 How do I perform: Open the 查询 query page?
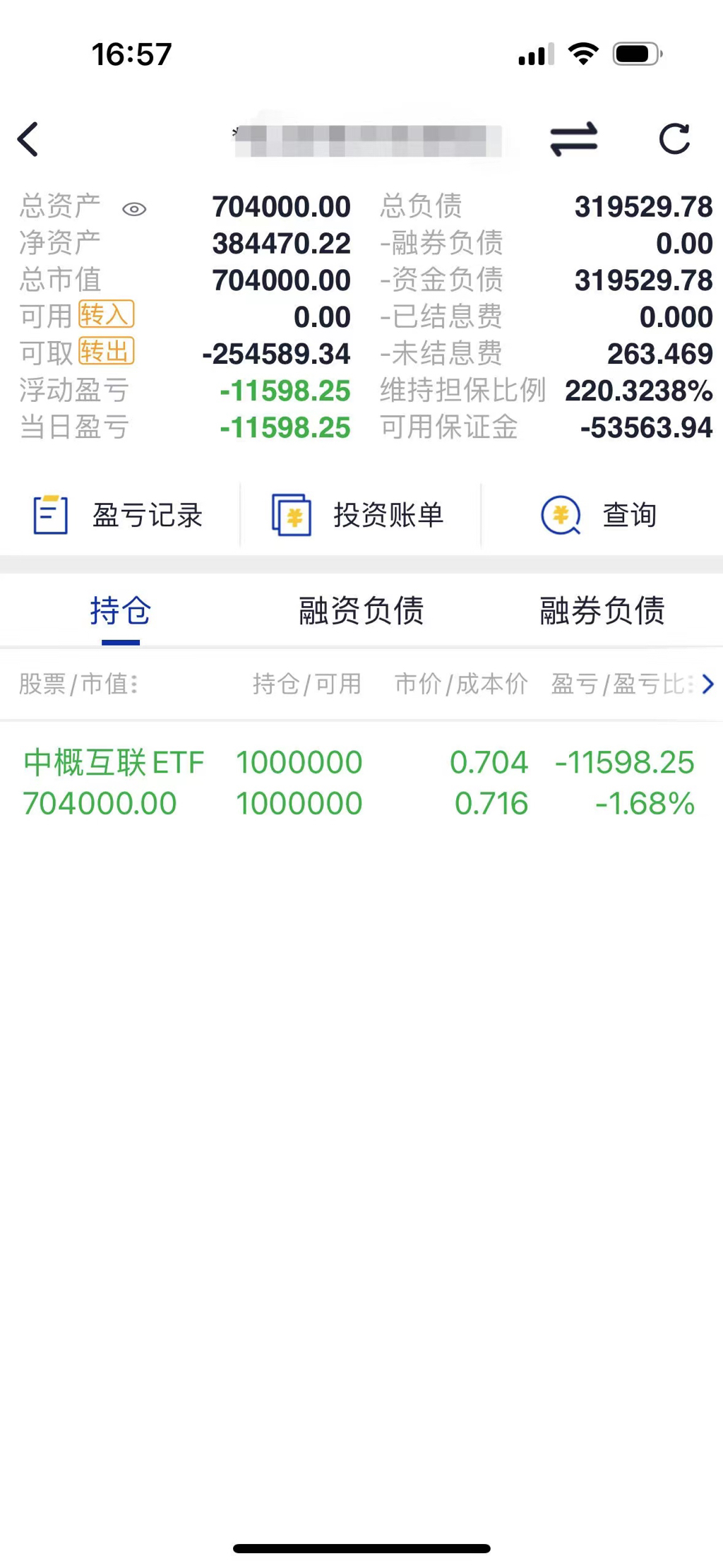(600, 515)
